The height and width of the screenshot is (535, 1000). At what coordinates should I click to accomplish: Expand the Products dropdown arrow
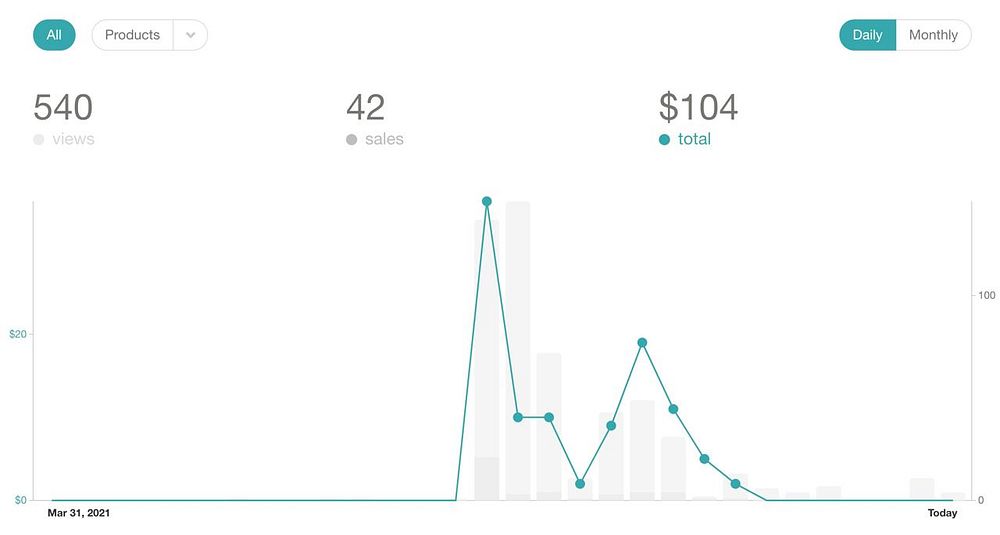pos(190,35)
